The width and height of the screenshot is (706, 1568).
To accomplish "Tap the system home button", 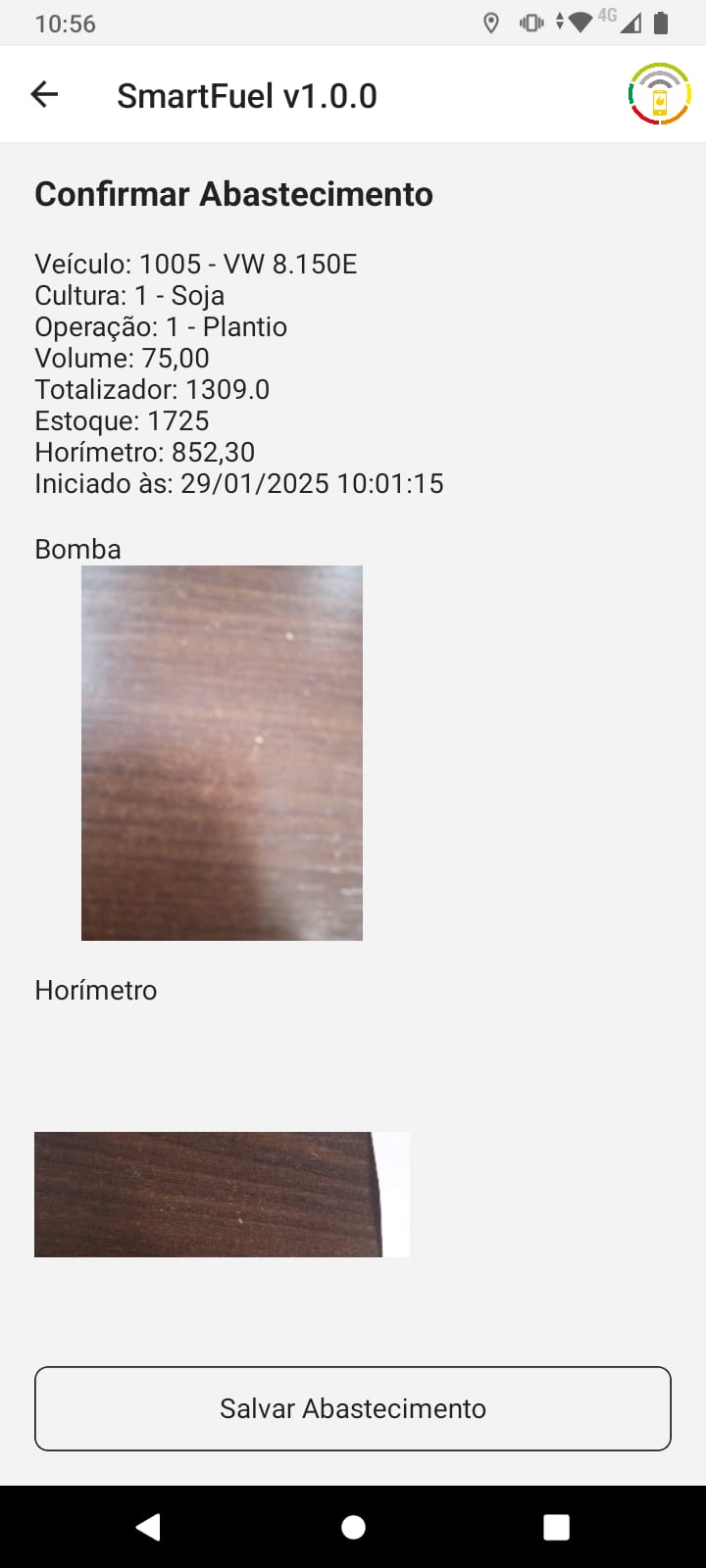I will 353,1527.
